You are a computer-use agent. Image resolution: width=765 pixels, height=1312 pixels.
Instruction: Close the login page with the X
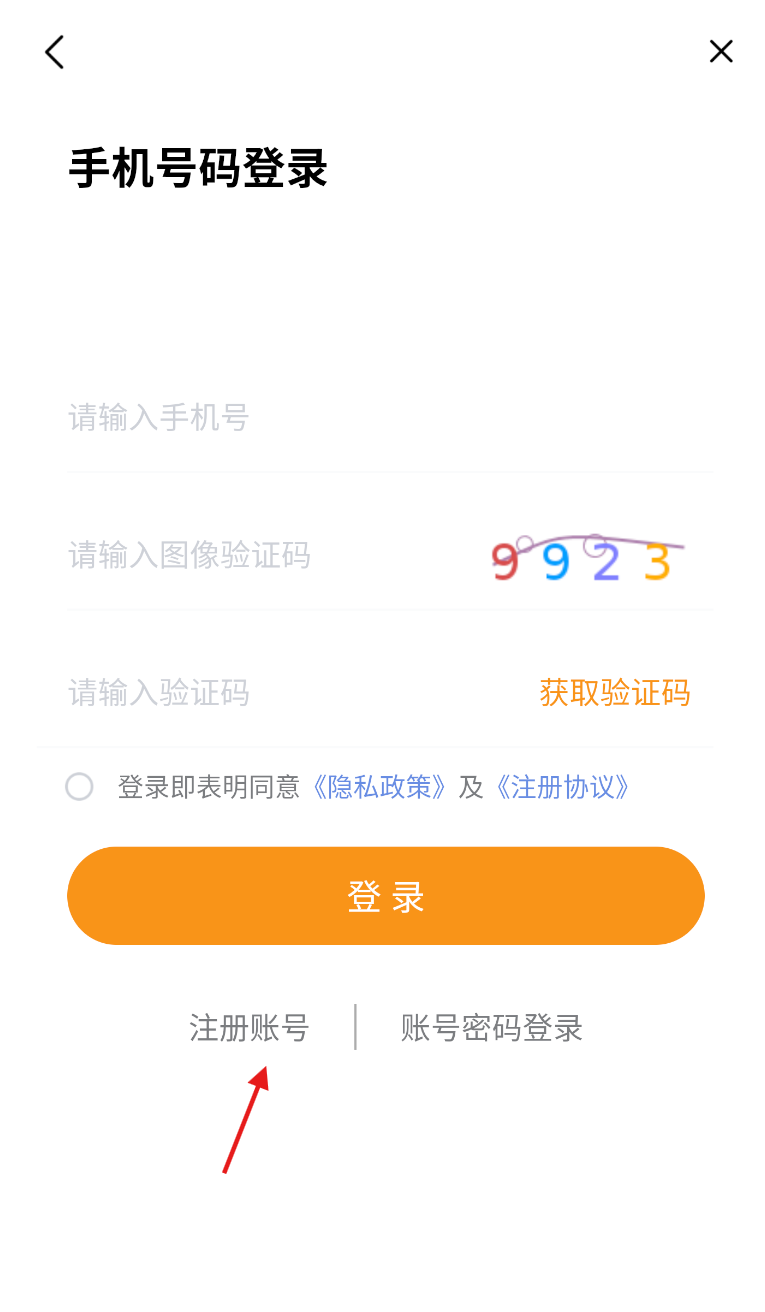(x=721, y=51)
